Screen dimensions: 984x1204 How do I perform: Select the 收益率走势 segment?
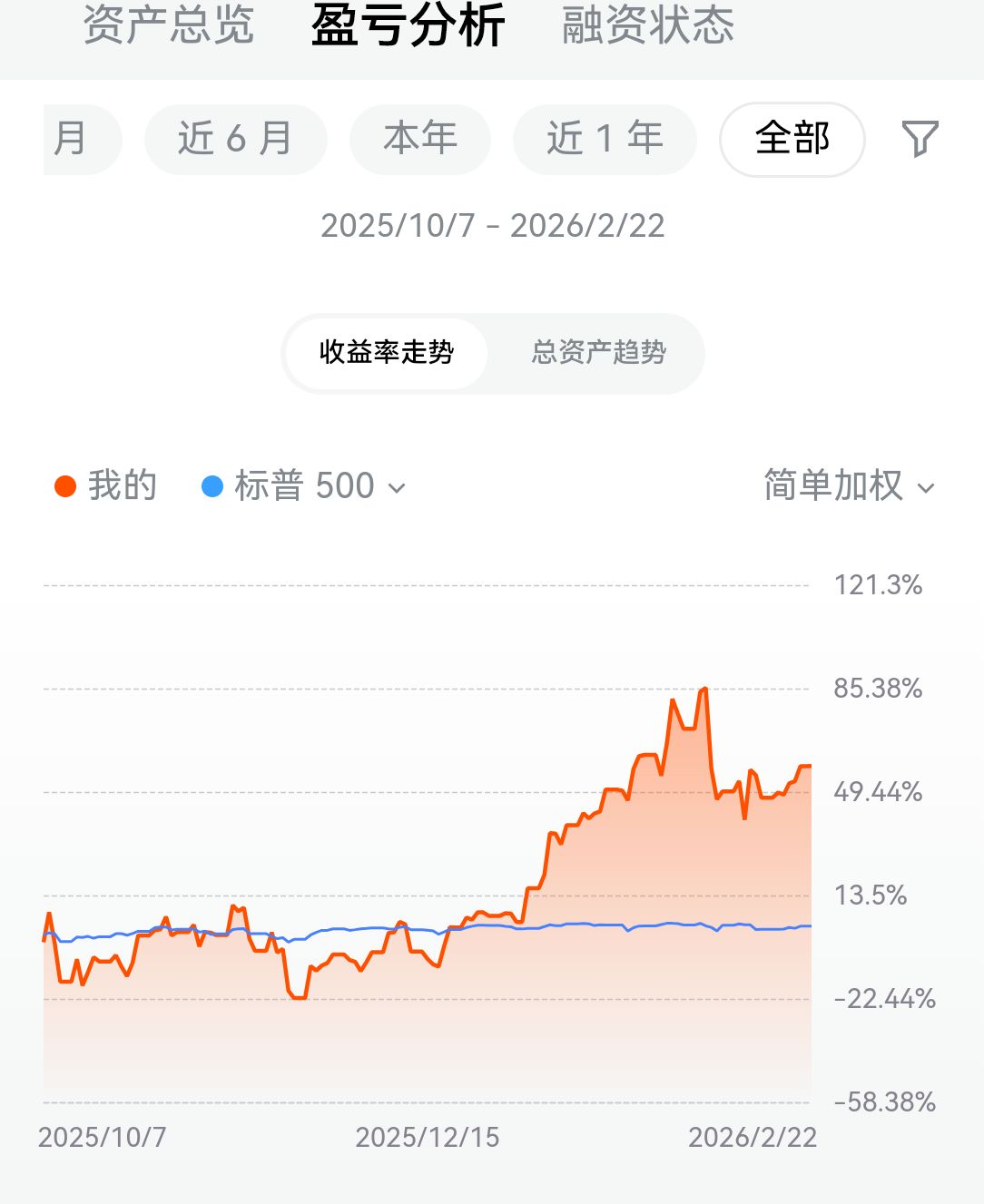click(x=387, y=352)
